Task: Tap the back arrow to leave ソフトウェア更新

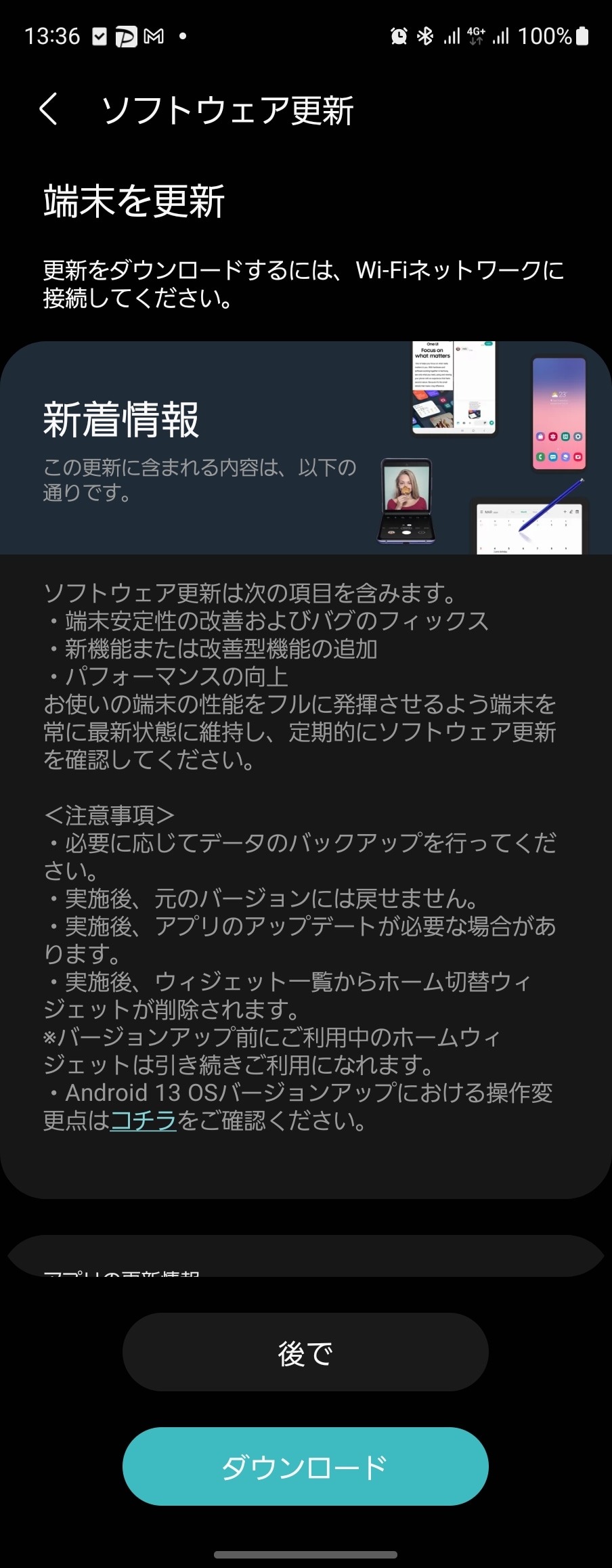Action: 47,109
